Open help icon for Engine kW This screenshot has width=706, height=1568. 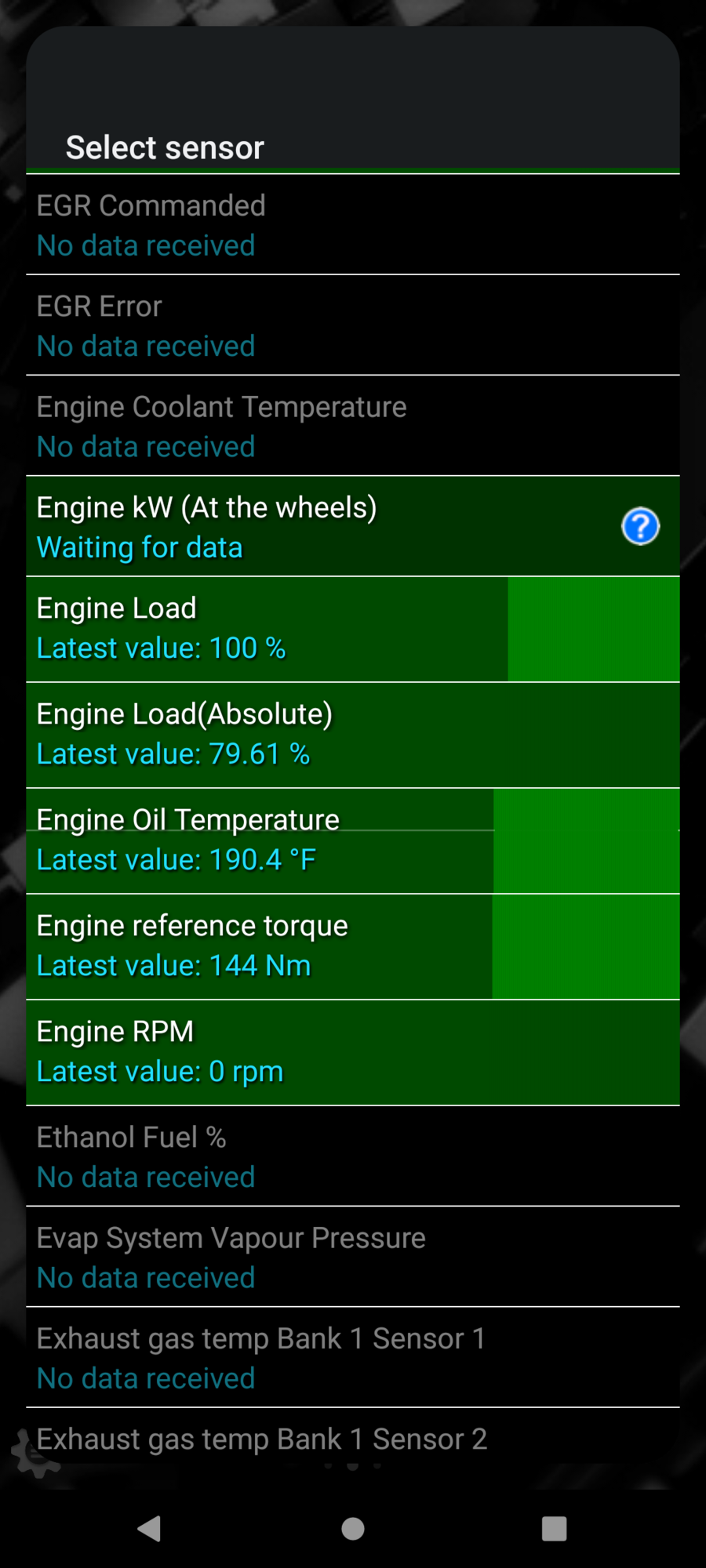click(x=640, y=526)
